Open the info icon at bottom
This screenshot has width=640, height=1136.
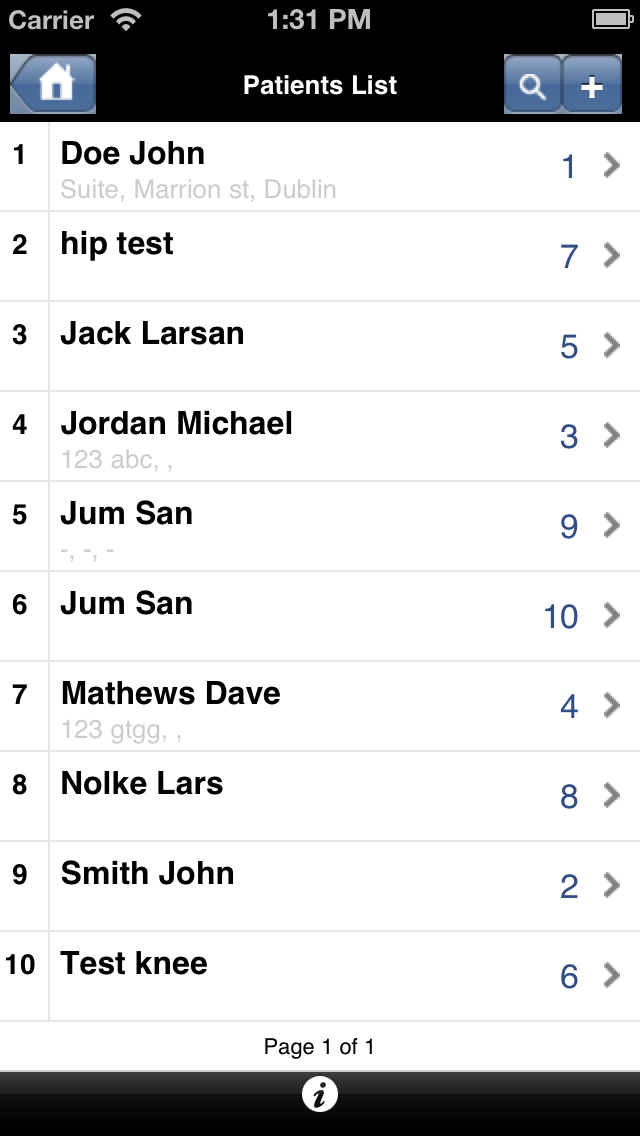pos(320,1094)
